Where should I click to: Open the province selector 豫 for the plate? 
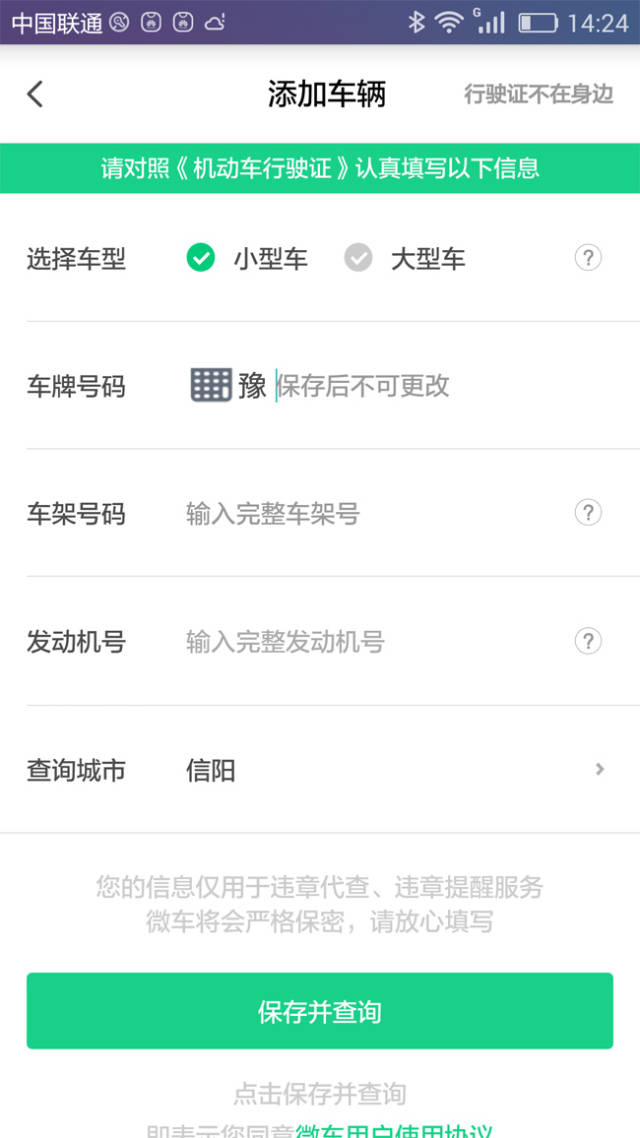(229, 385)
